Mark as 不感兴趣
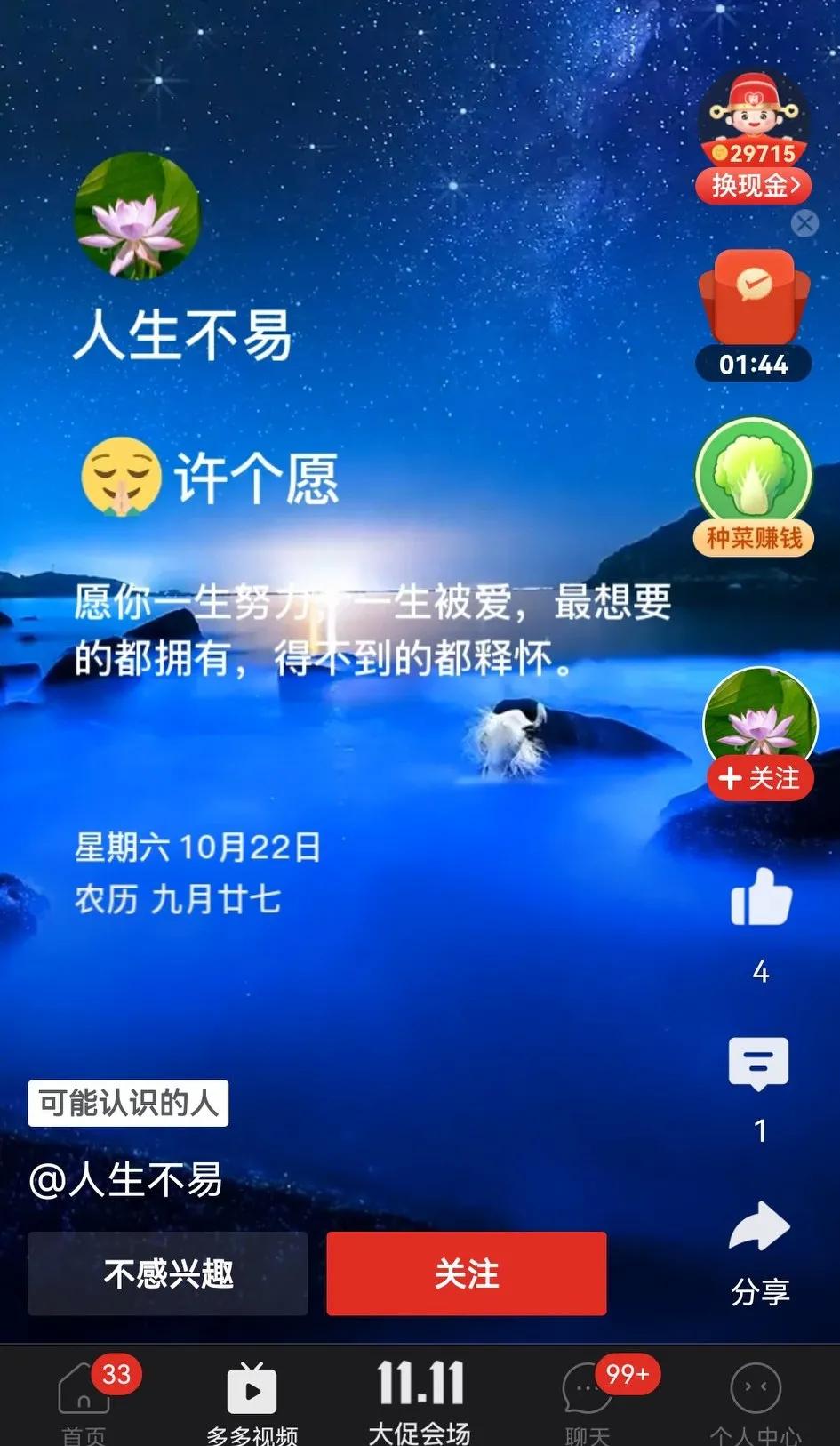The image size is (840, 1446). (168, 1273)
